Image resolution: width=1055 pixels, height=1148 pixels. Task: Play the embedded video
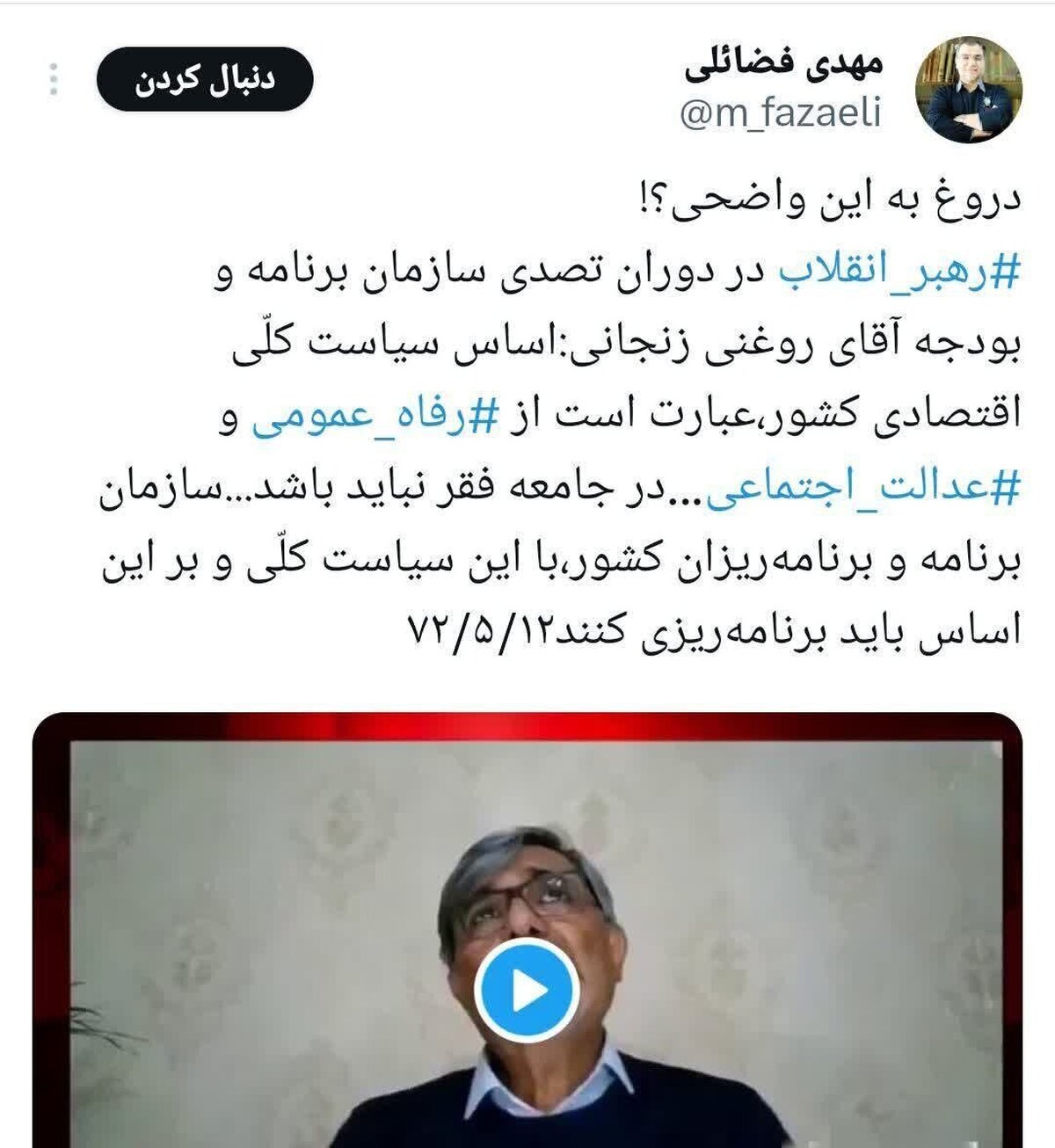click(x=527, y=991)
